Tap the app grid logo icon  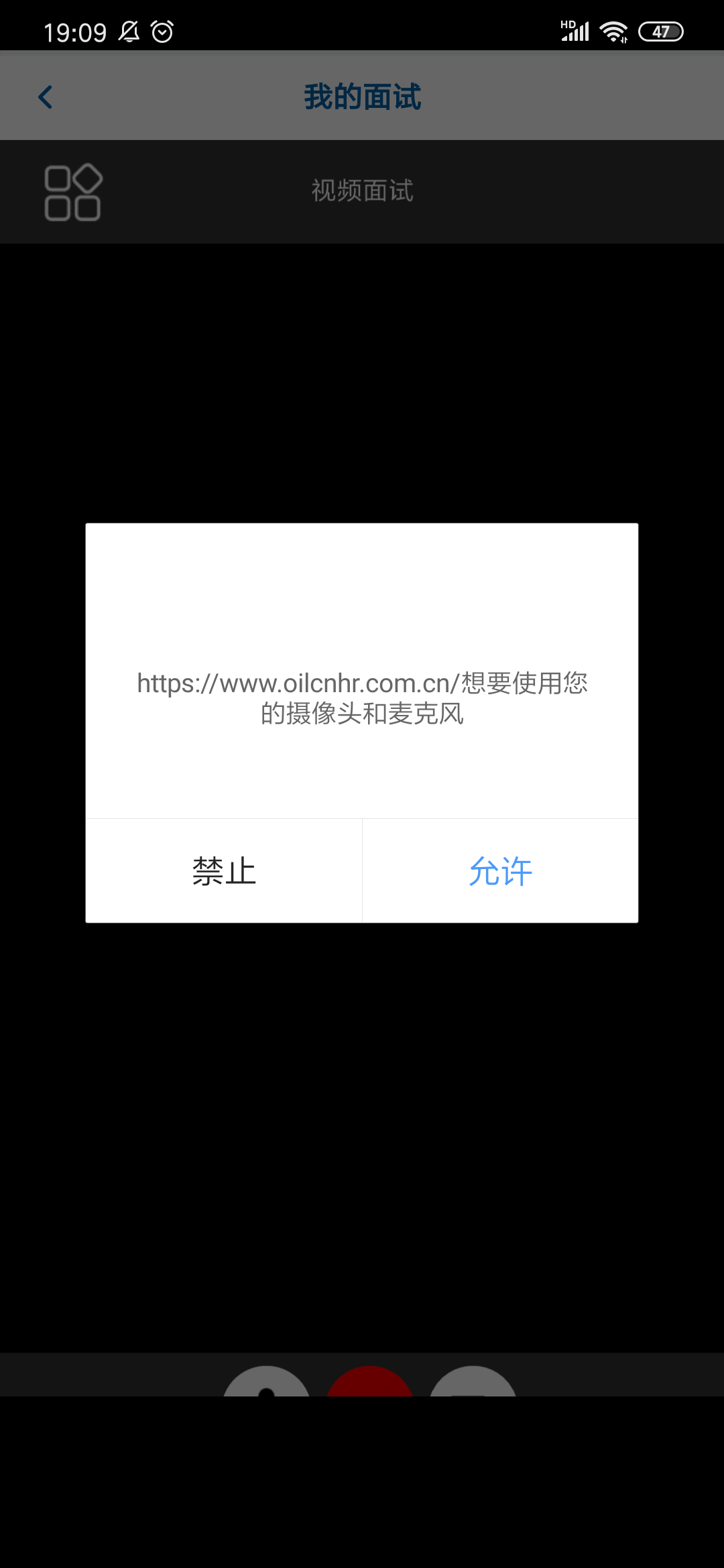coord(72,191)
